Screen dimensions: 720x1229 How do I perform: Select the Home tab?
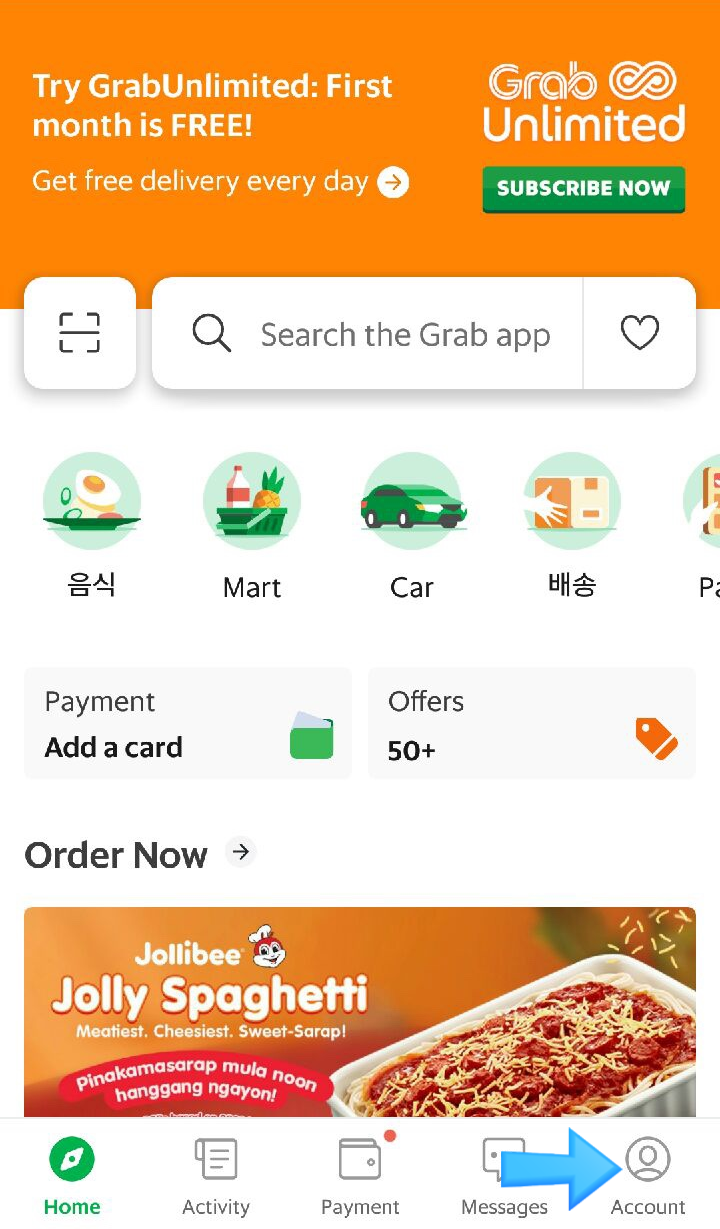pos(72,1176)
